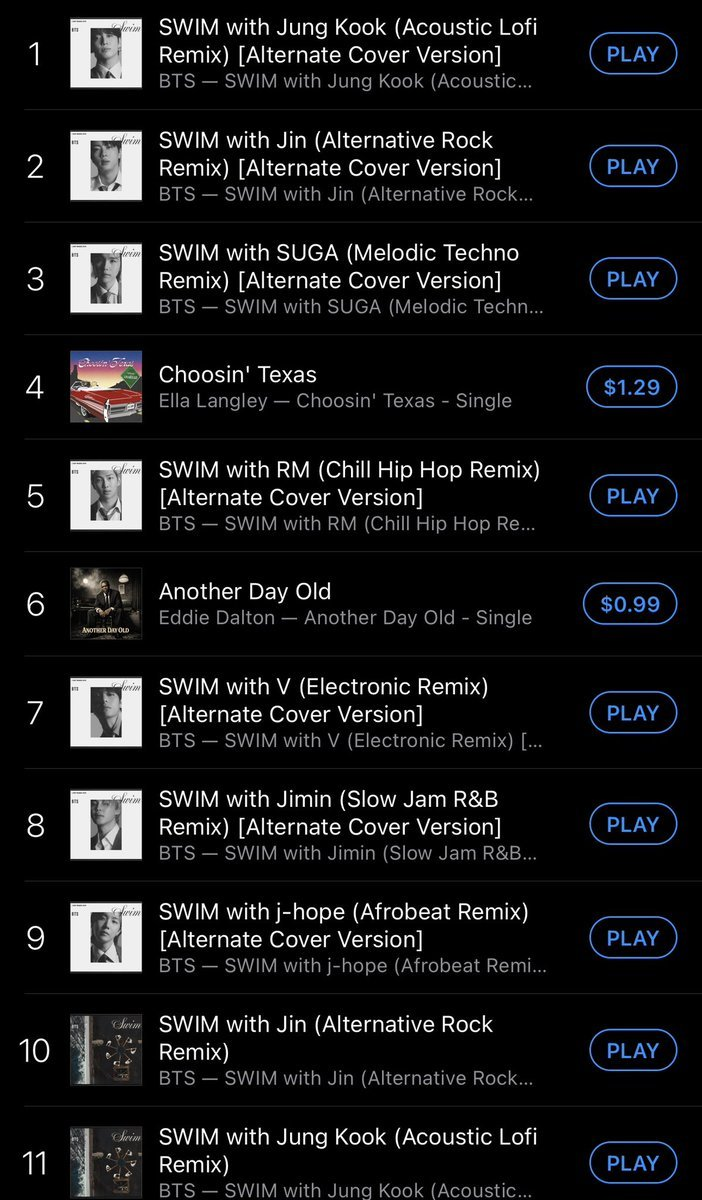Buy Another Day Old for $0.99
Screen dimensions: 702x1200
click(630, 604)
